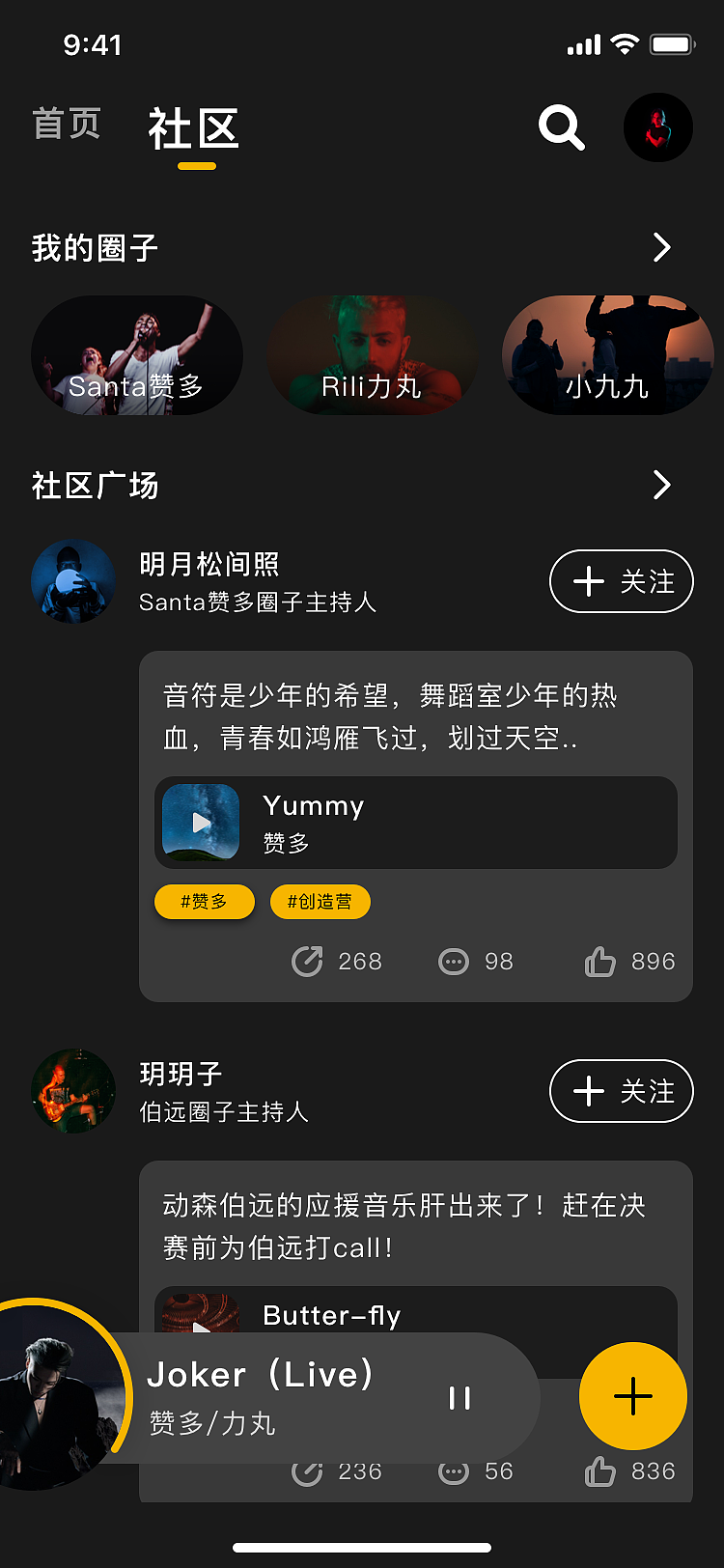
Task: Switch to the 首页 tab
Action: (67, 123)
